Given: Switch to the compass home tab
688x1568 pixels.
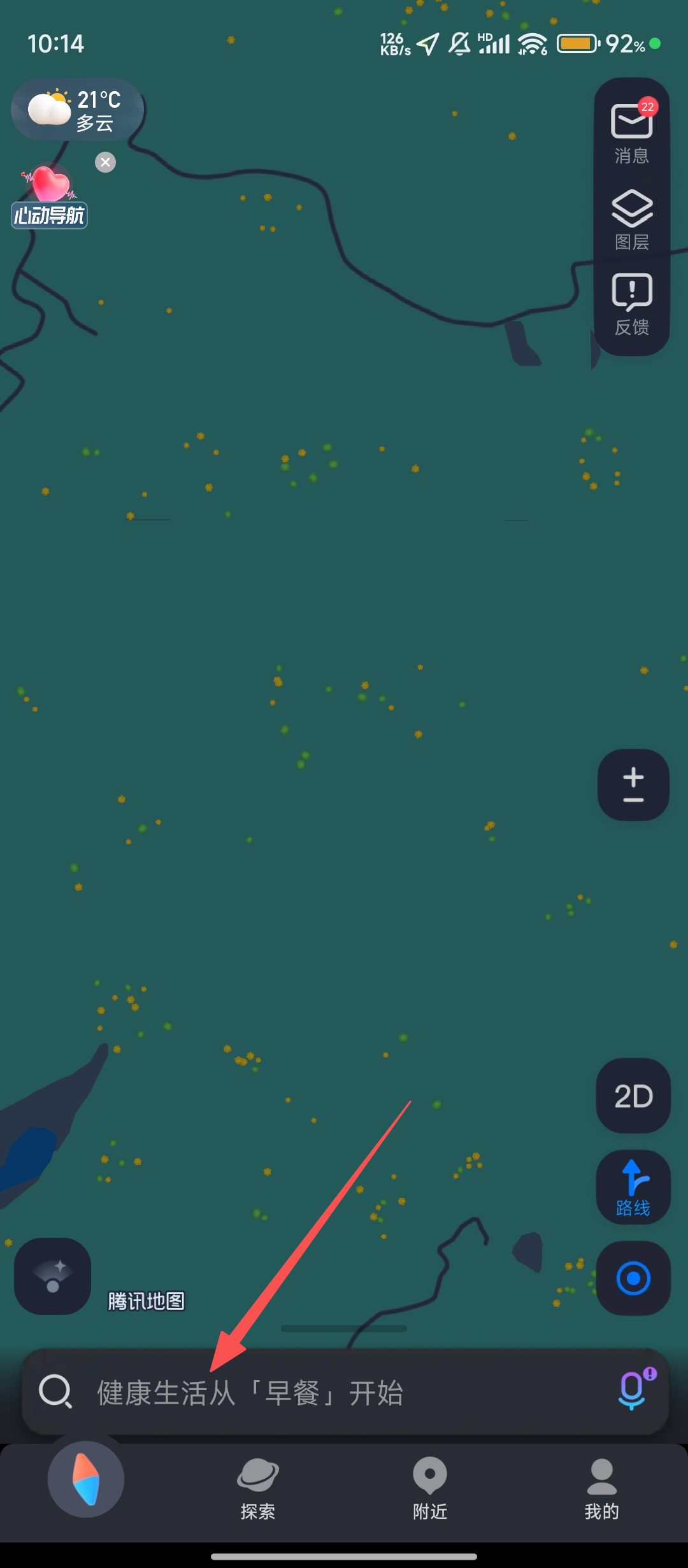Looking at the screenshot, I should tap(86, 1479).
